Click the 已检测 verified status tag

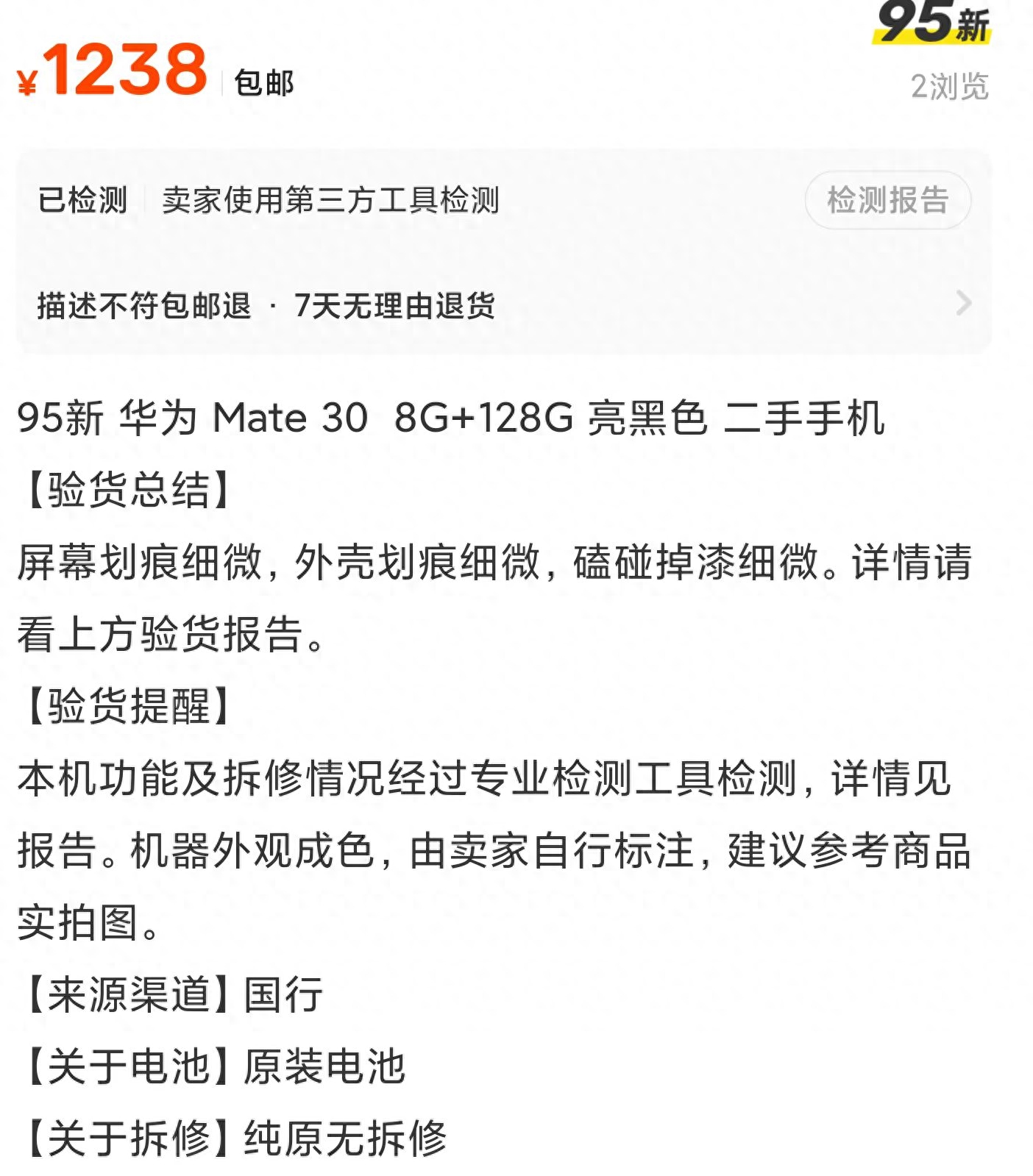pyautogui.click(x=79, y=197)
